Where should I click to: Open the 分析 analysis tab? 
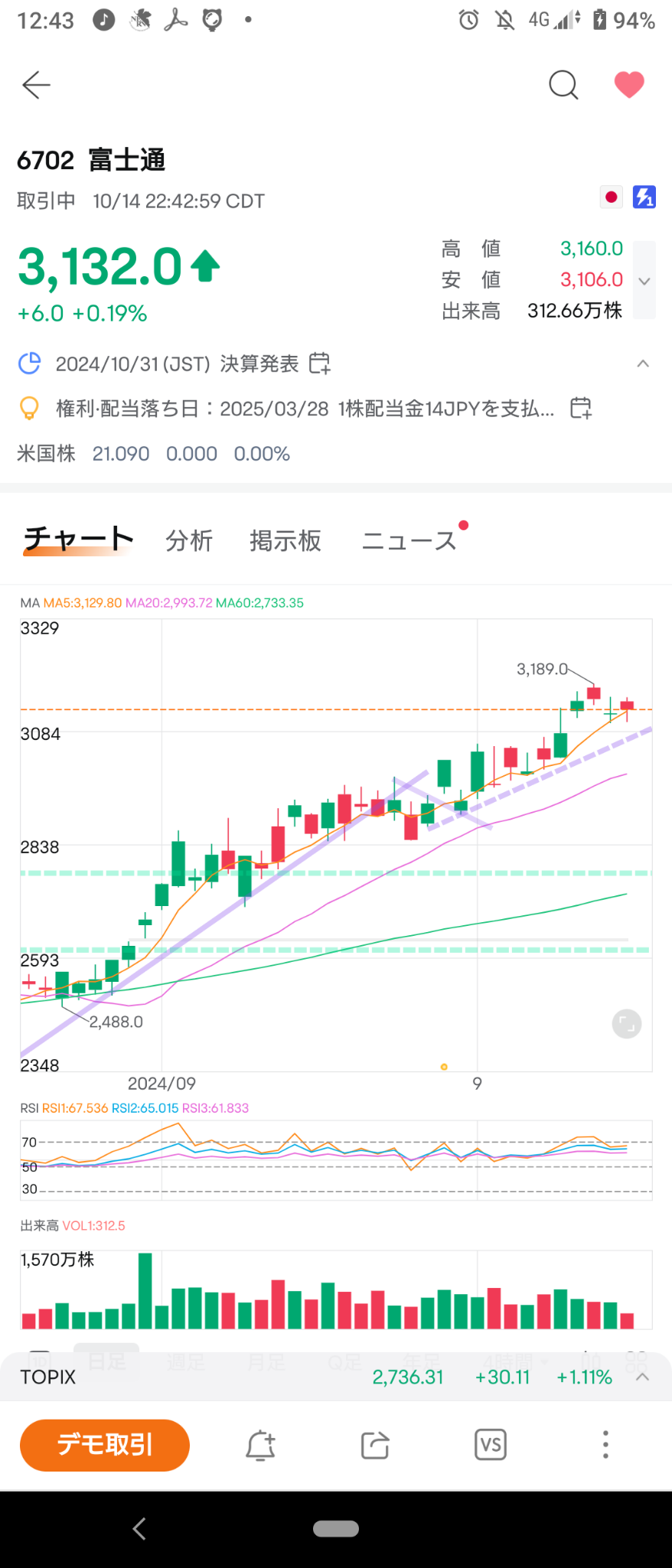pos(188,541)
